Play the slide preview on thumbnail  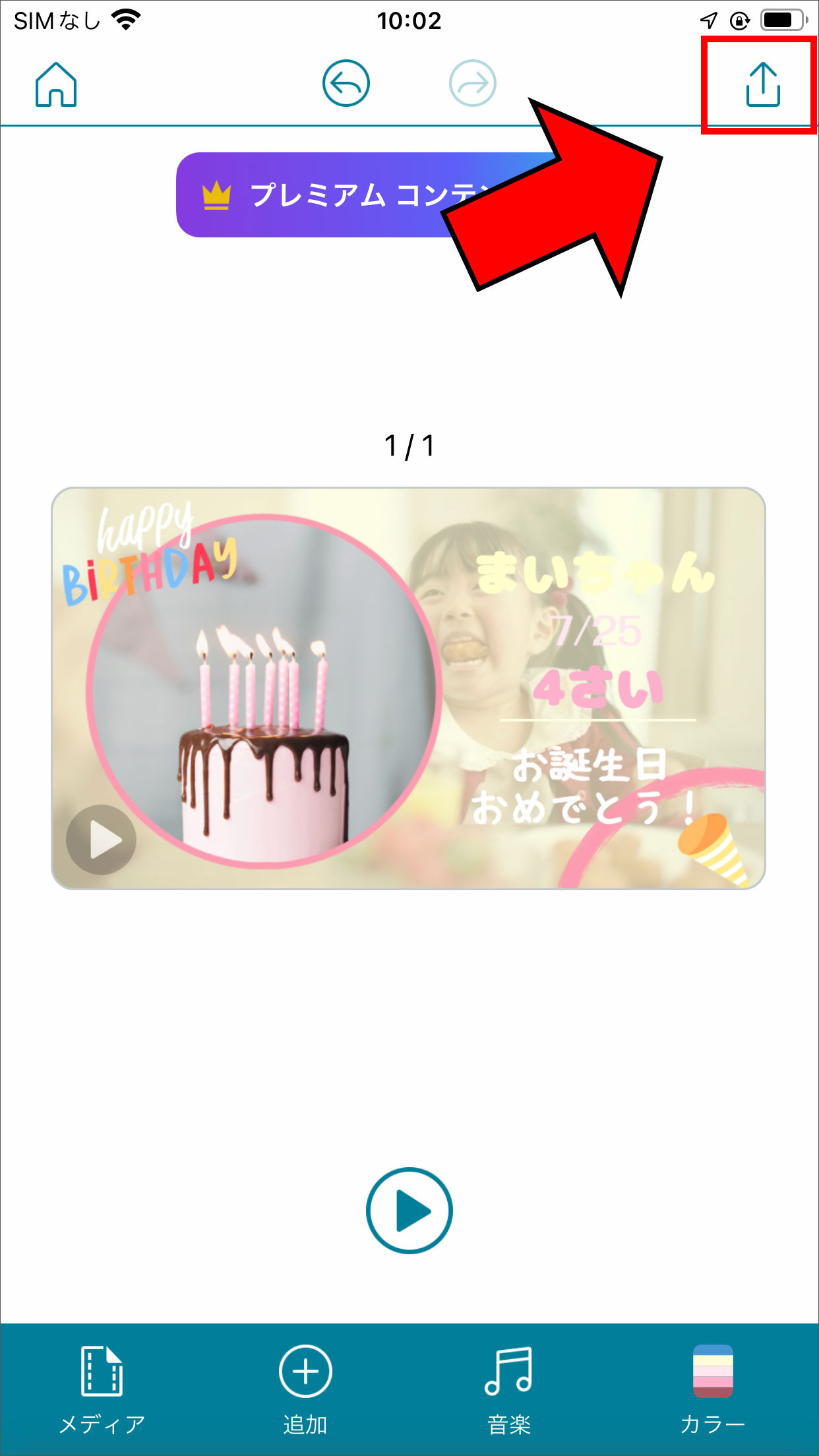click(102, 839)
